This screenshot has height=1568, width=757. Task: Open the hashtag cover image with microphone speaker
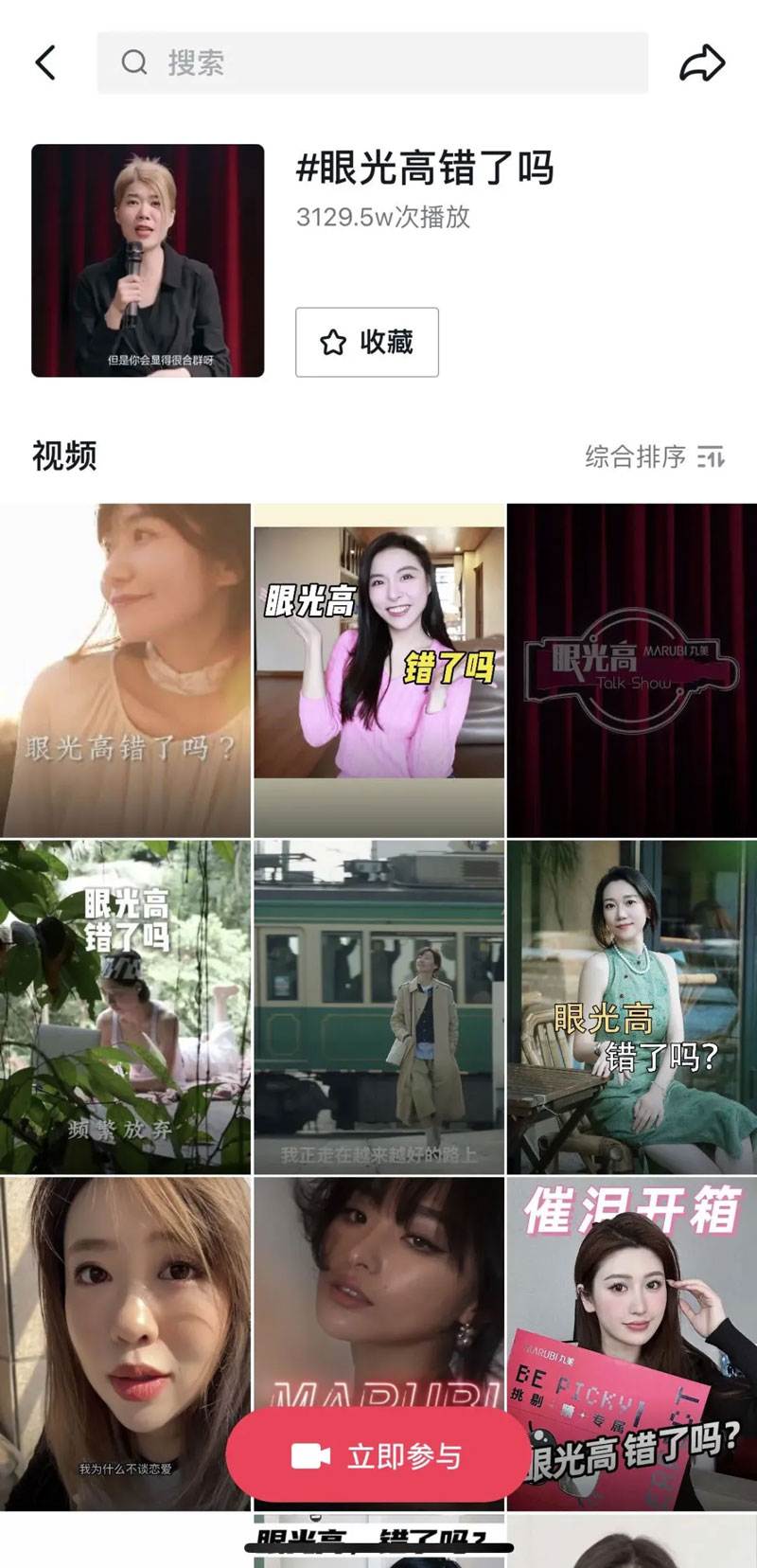pyautogui.click(x=148, y=260)
